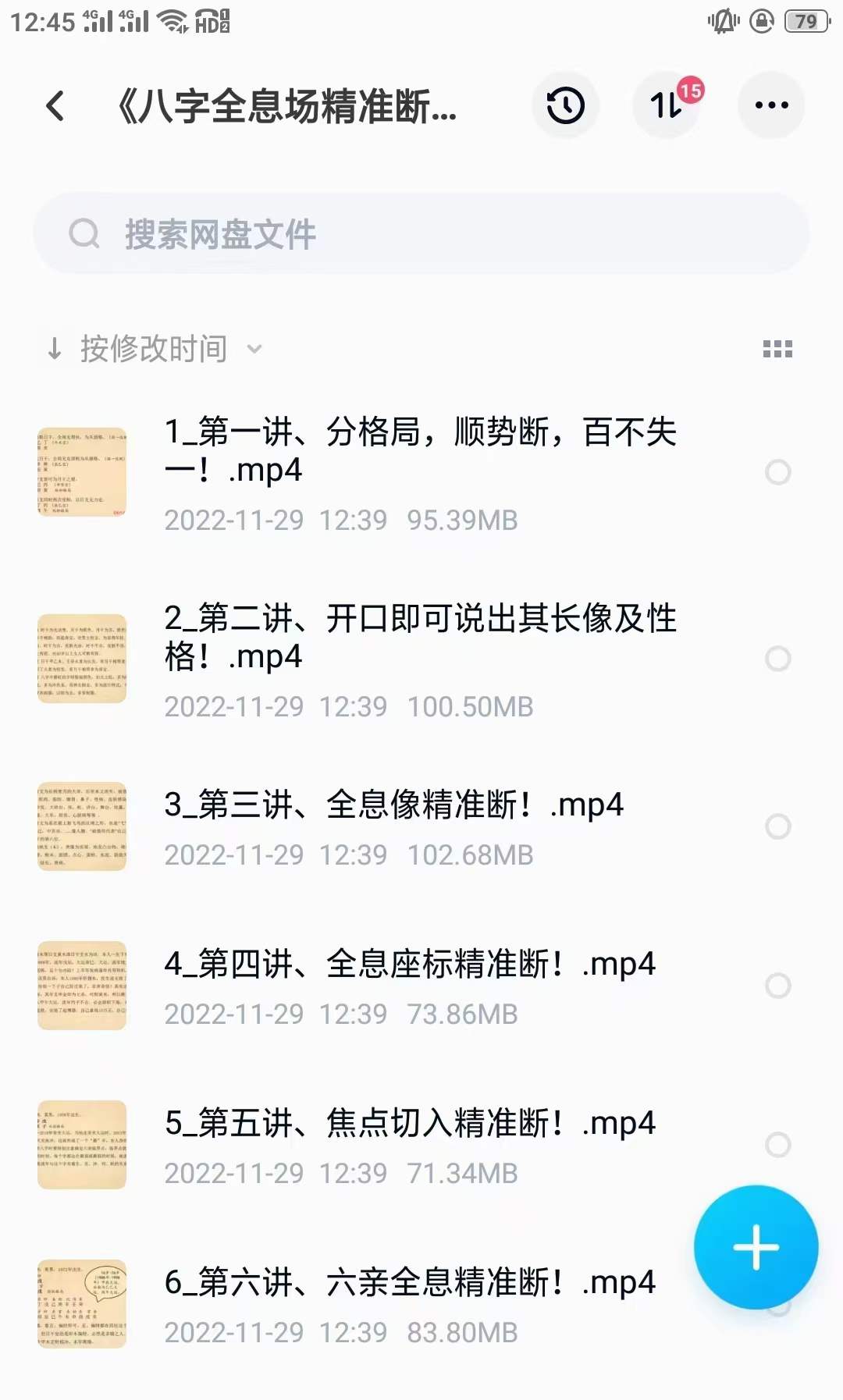Open video 2_第二讲、开口即可说出其长像及性格
This screenshot has height=1400, width=843.
420,638
